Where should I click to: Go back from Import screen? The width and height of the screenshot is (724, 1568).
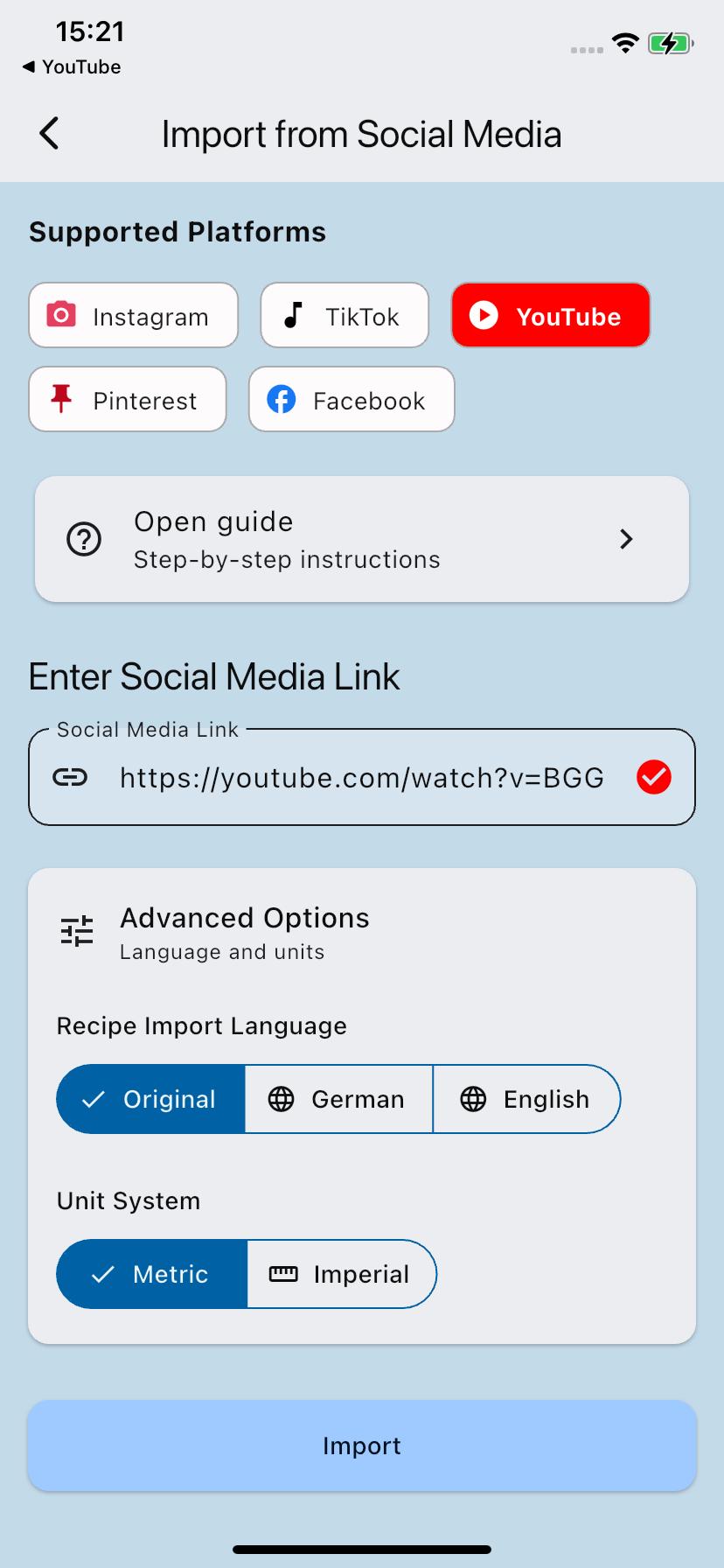coord(50,134)
